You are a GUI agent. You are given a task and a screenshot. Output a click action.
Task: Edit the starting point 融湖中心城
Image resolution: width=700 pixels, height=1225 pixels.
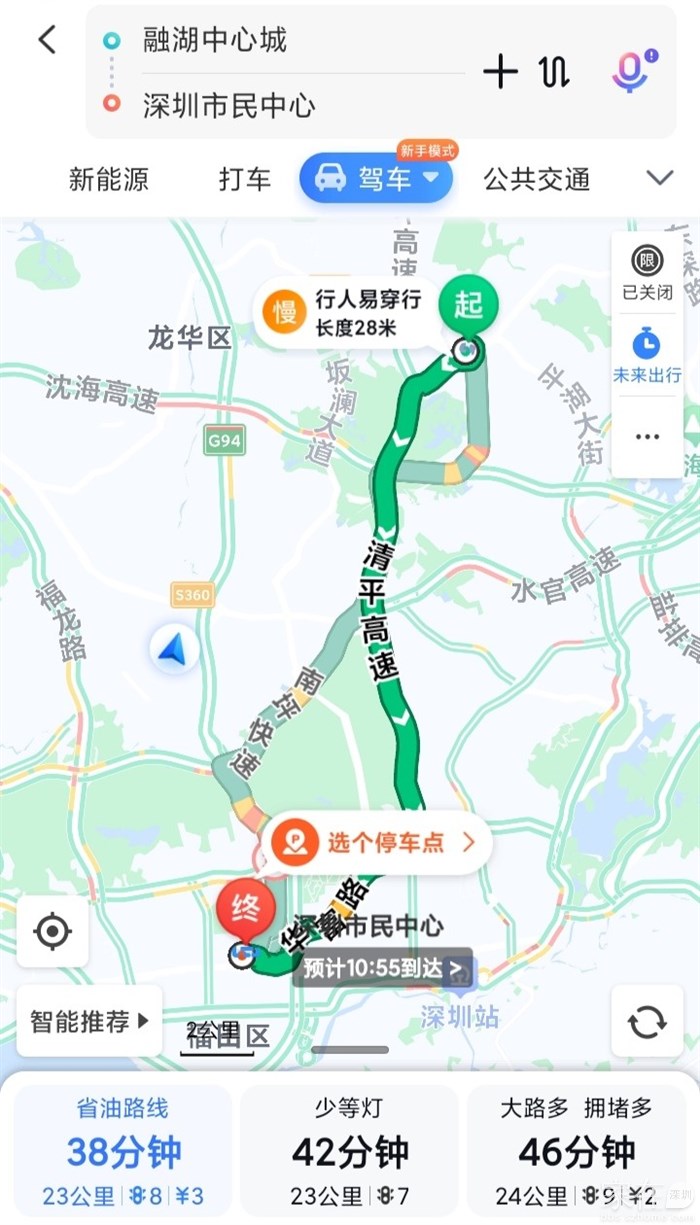coord(215,41)
